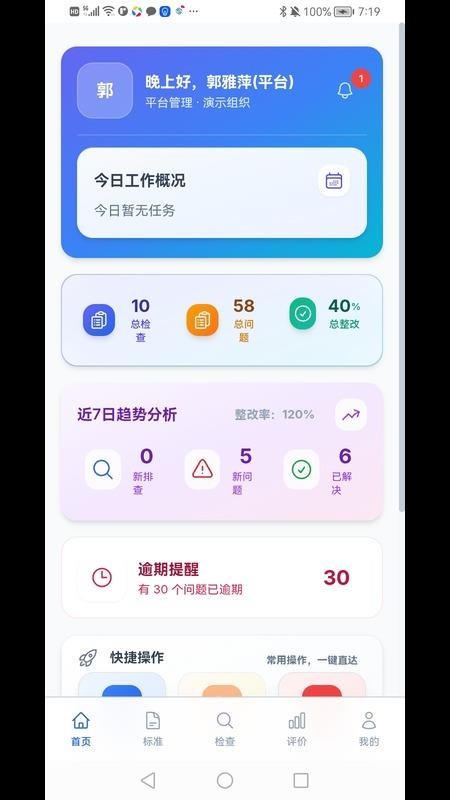Open the trend chart icon beside 整改率

click(x=351, y=415)
